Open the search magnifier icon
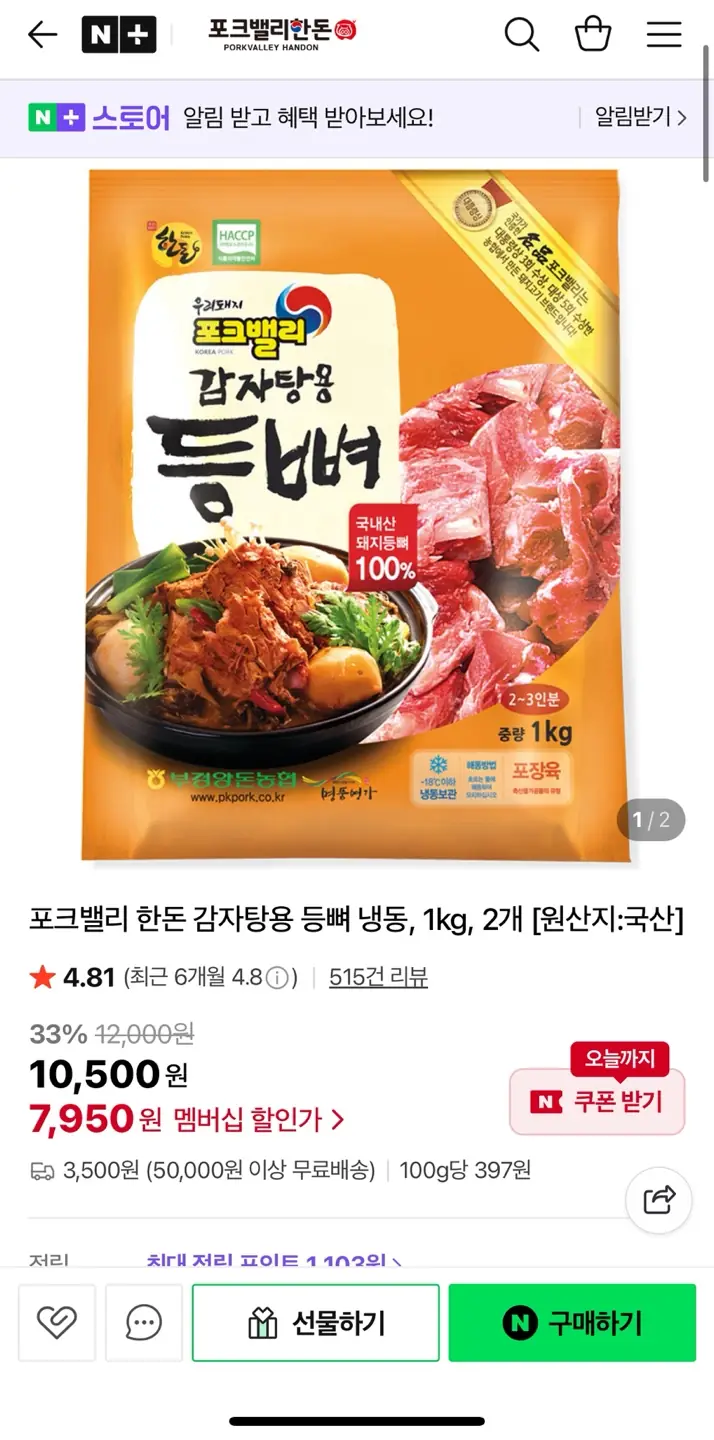 tap(521, 35)
